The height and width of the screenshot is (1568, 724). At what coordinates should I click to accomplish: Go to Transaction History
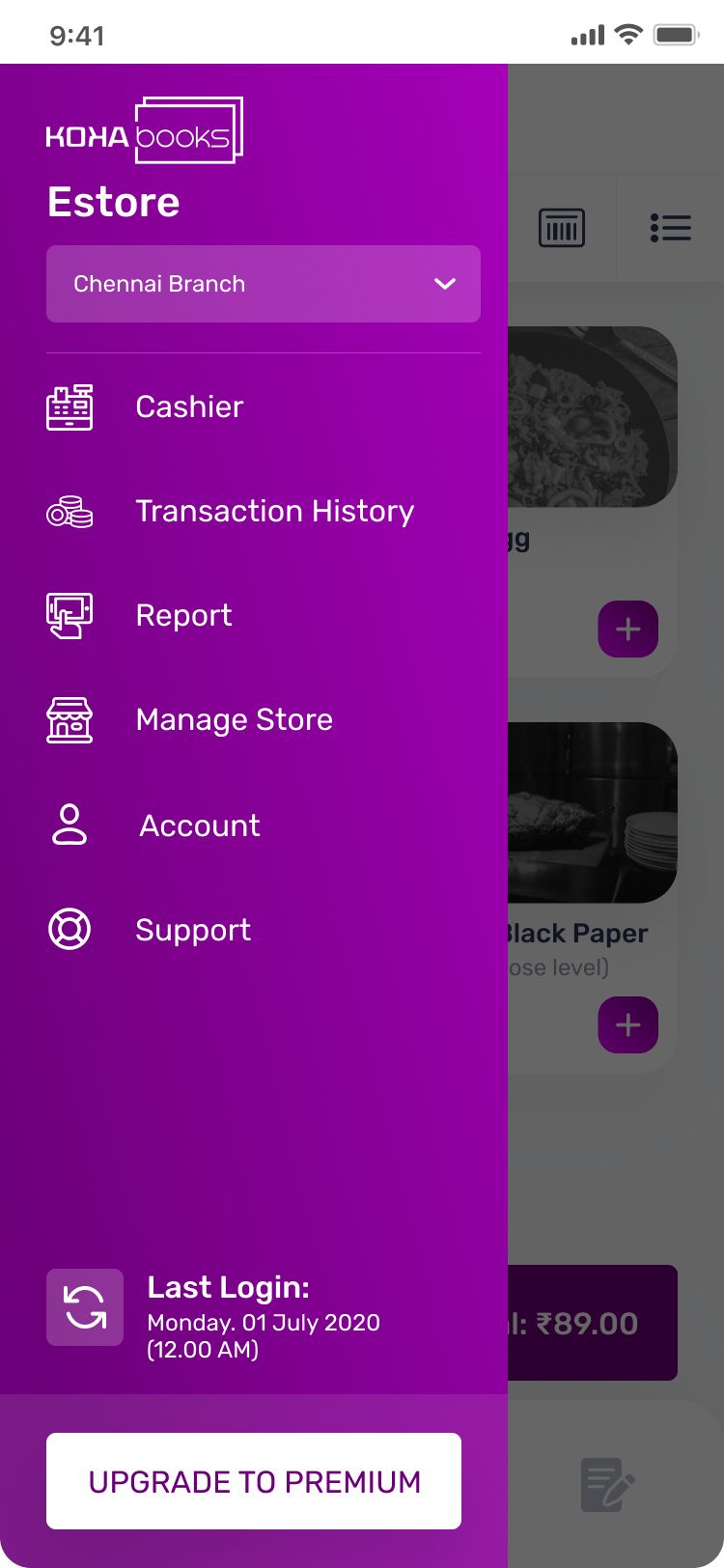point(274,512)
